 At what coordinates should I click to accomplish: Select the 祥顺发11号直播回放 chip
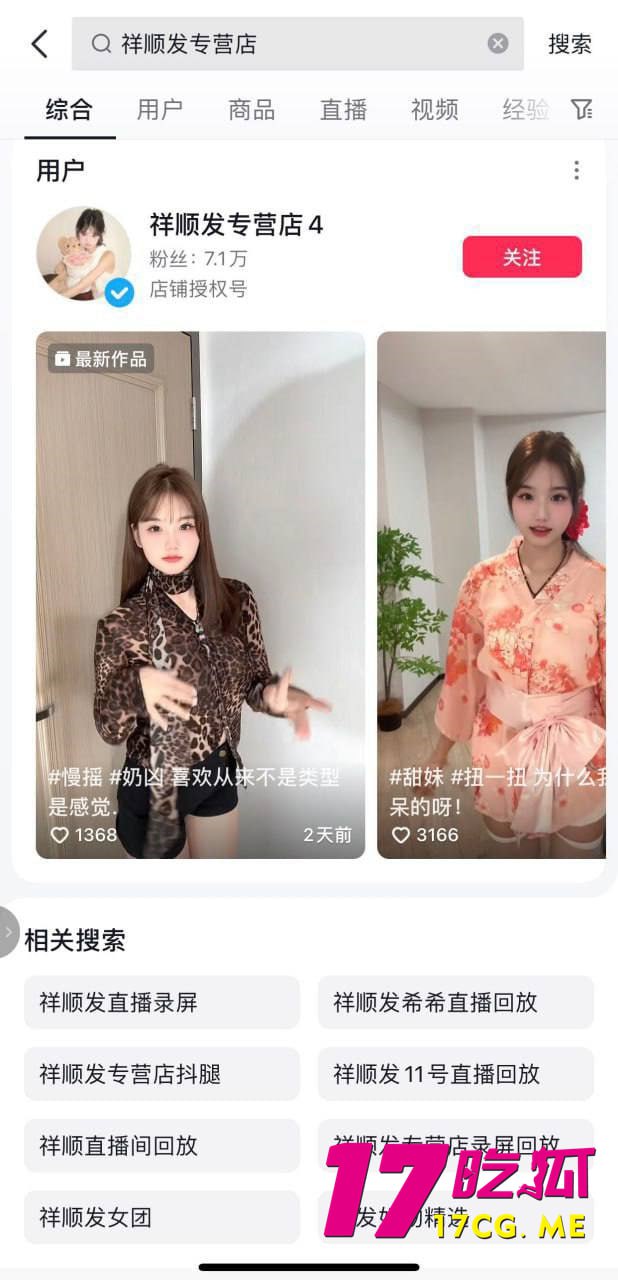click(455, 1074)
